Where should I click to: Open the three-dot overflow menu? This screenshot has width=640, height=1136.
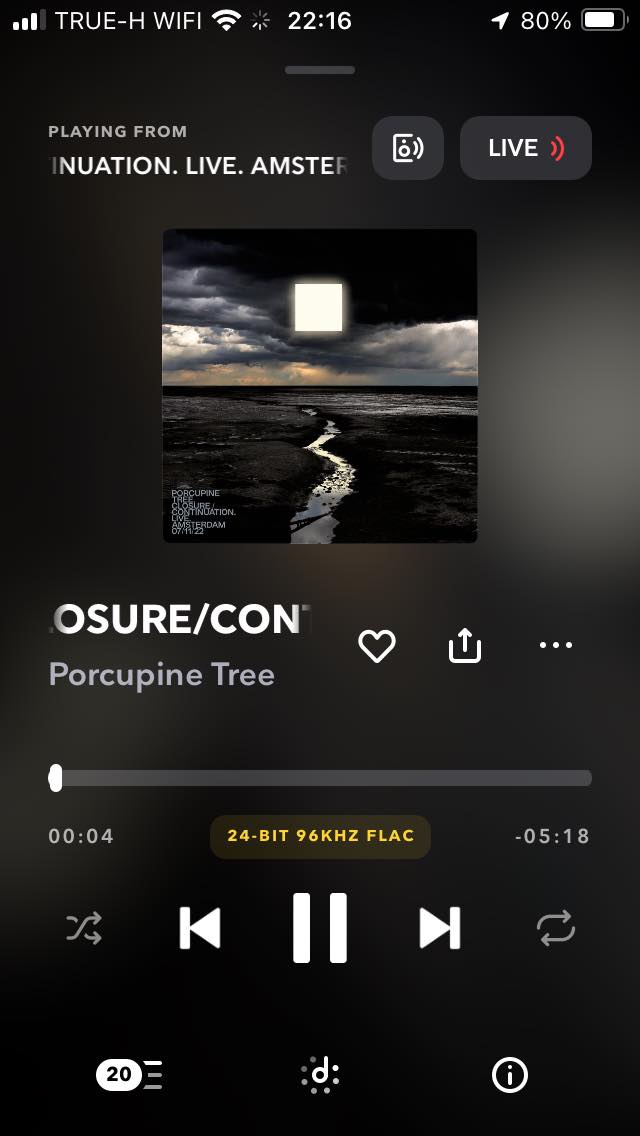coord(556,645)
